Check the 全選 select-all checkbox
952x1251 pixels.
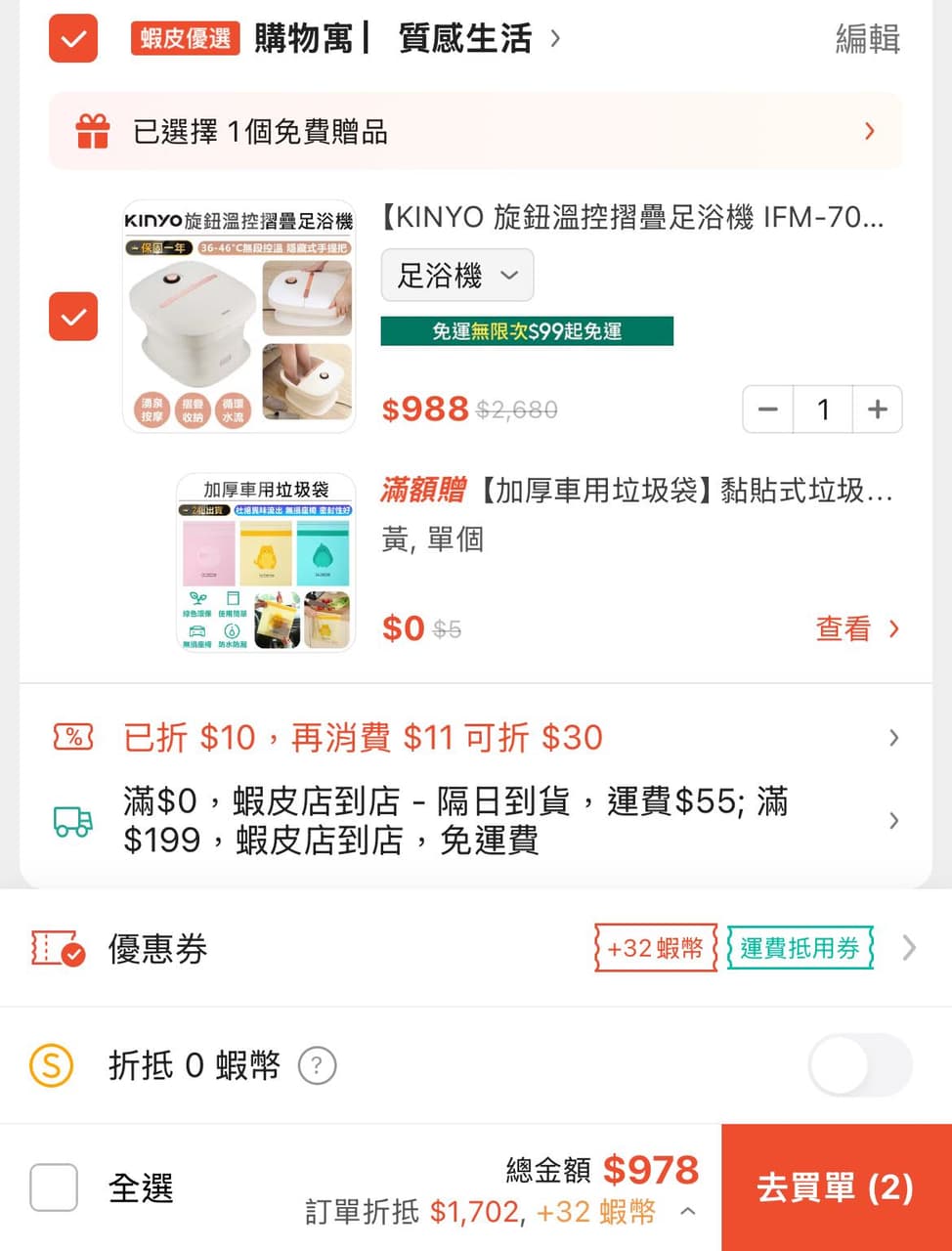pos(54,1186)
